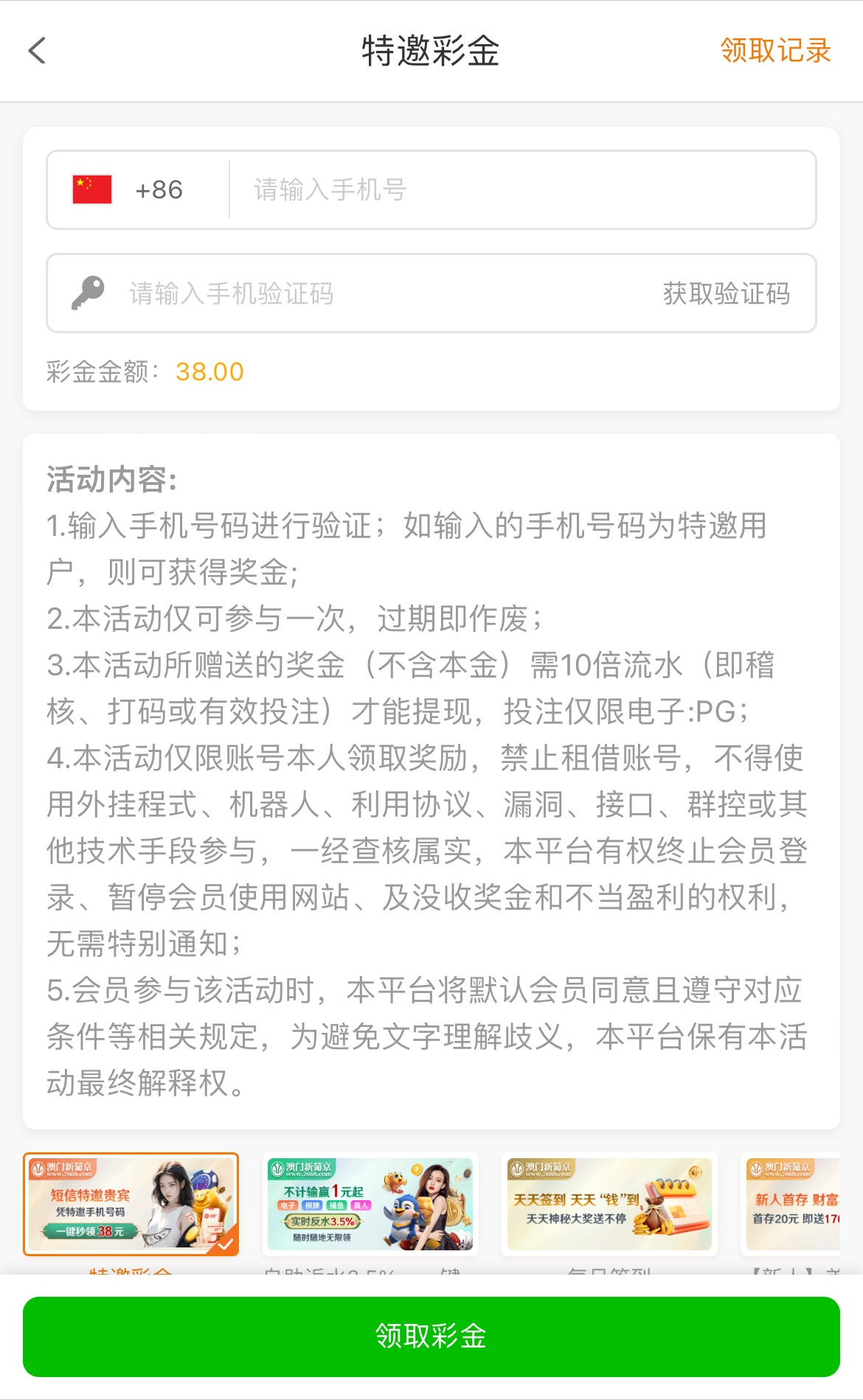Open the 天天签到 daily sign-in card
Screen dimensions: 863x1400
(x=609, y=1204)
